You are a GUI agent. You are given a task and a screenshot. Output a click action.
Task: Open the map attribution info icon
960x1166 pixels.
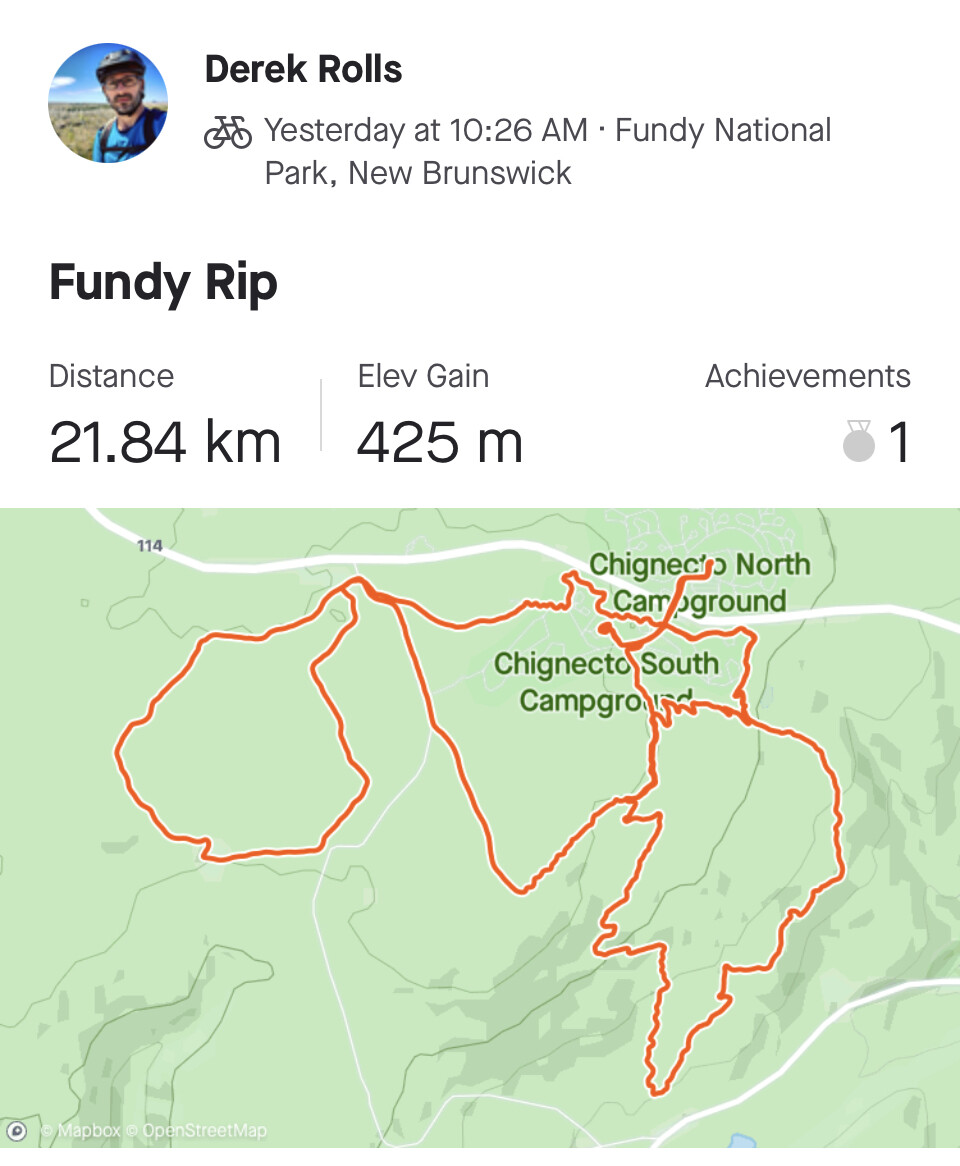16,1131
